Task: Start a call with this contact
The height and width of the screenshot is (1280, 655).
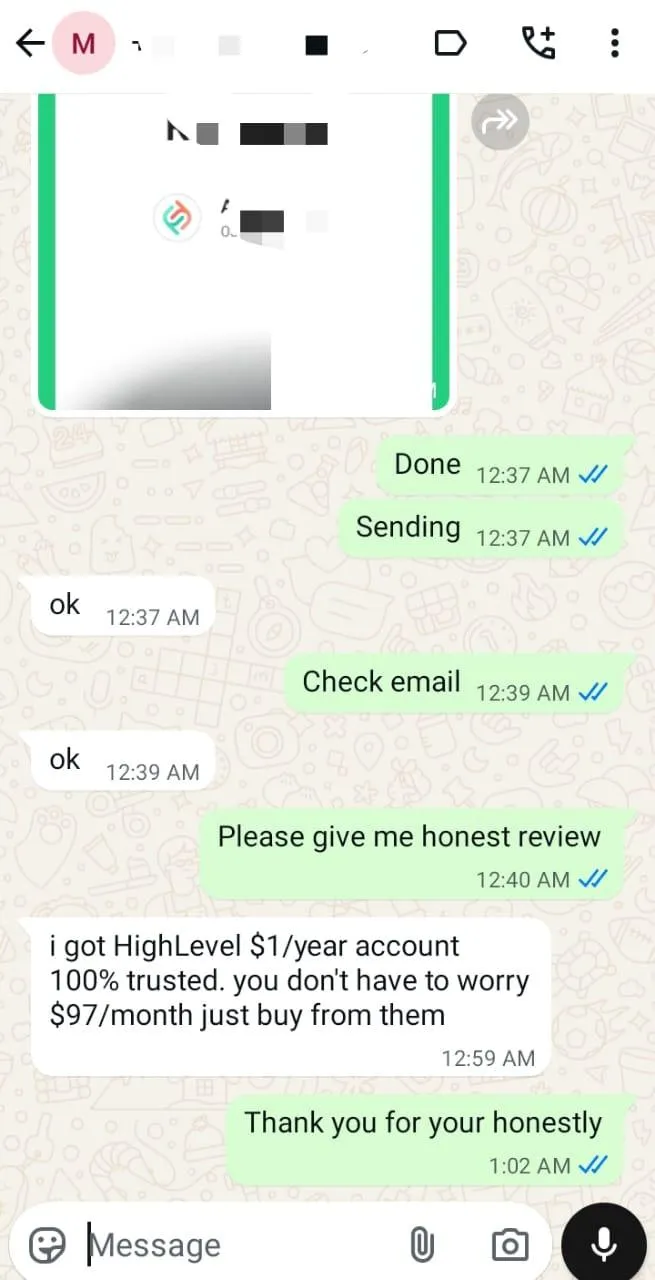Action: coord(539,44)
